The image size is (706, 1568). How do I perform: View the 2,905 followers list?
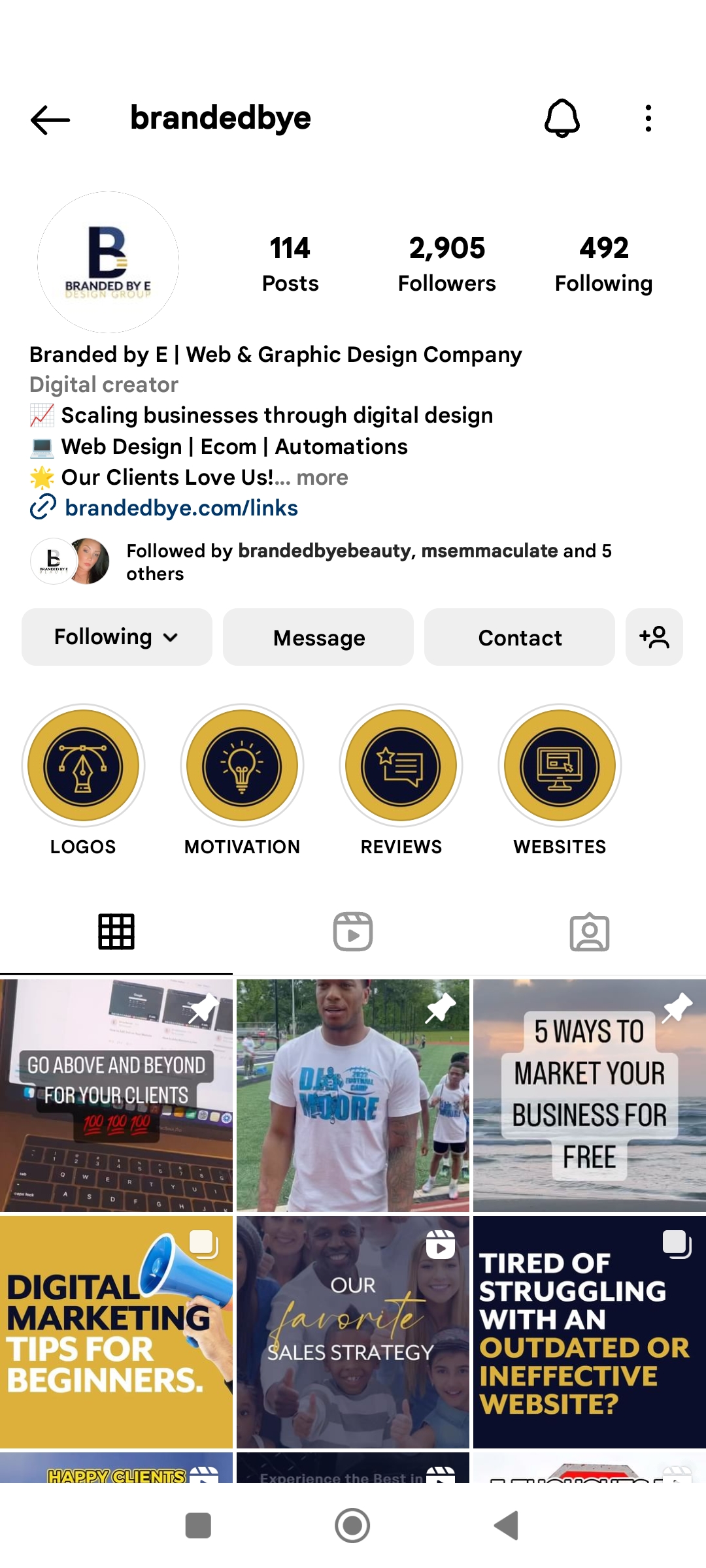pos(446,264)
